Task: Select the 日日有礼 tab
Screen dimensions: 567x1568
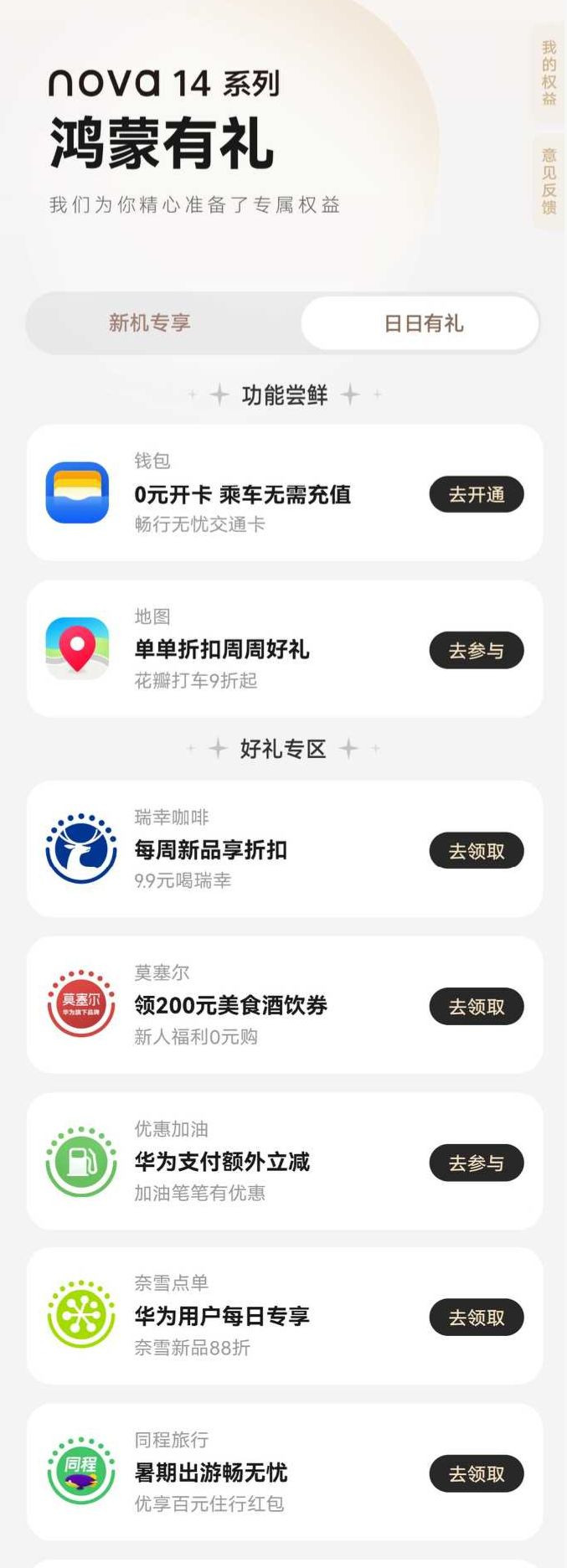Action: [422, 323]
